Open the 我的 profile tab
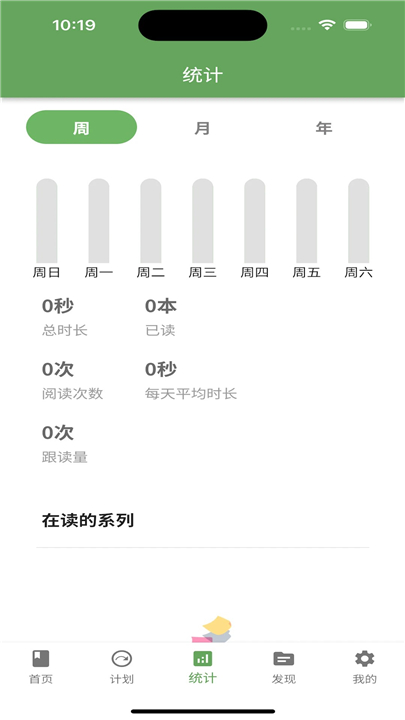 (365, 667)
